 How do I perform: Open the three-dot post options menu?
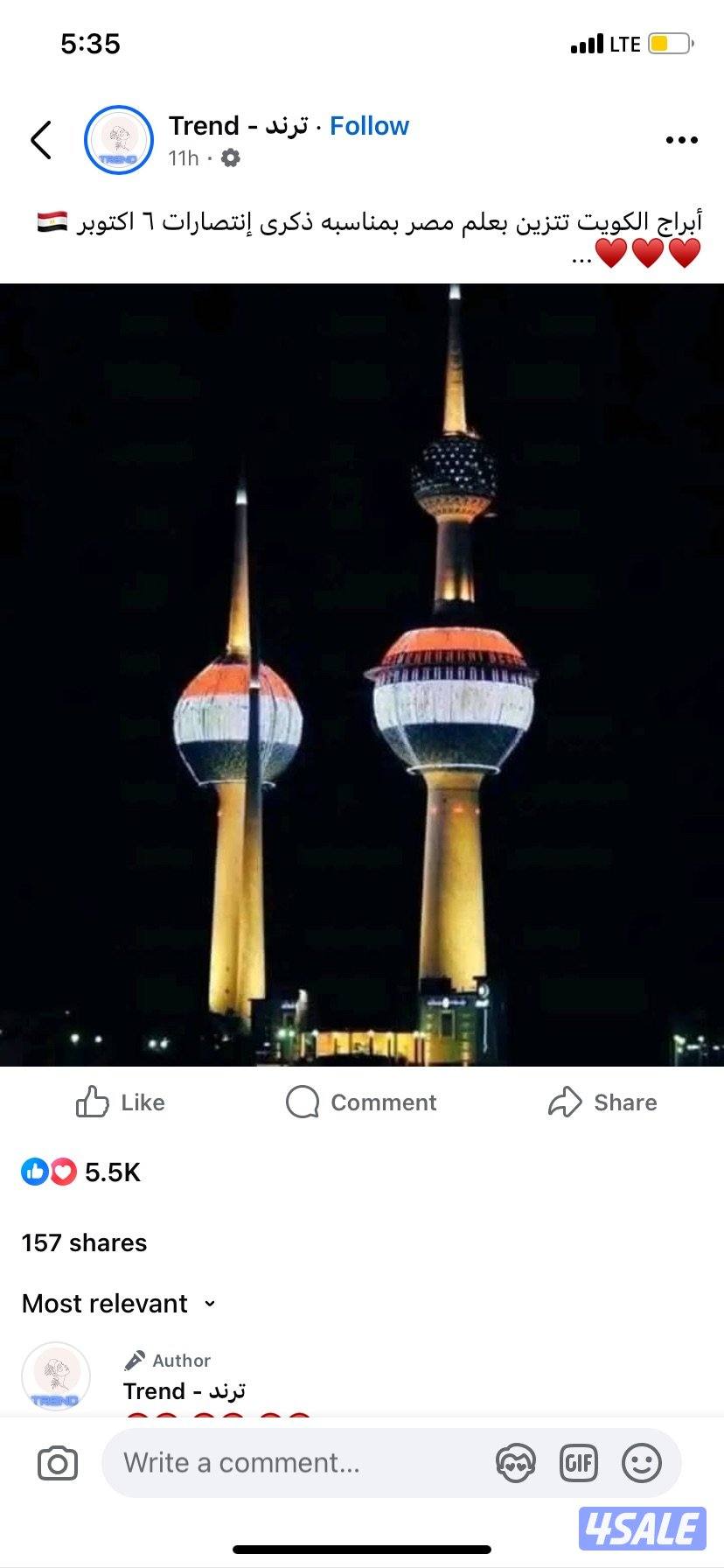681,138
